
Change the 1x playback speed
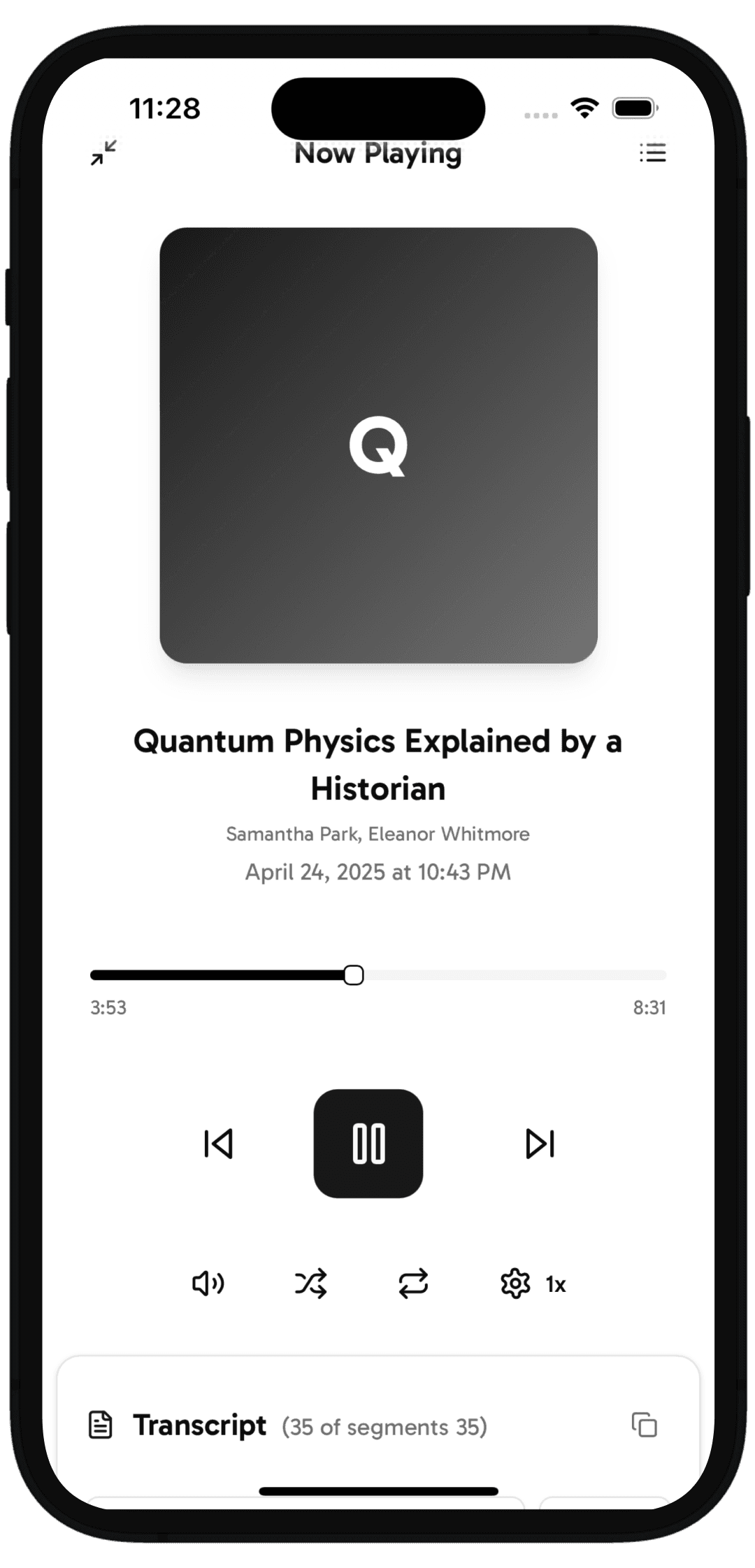coord(556,1284)
